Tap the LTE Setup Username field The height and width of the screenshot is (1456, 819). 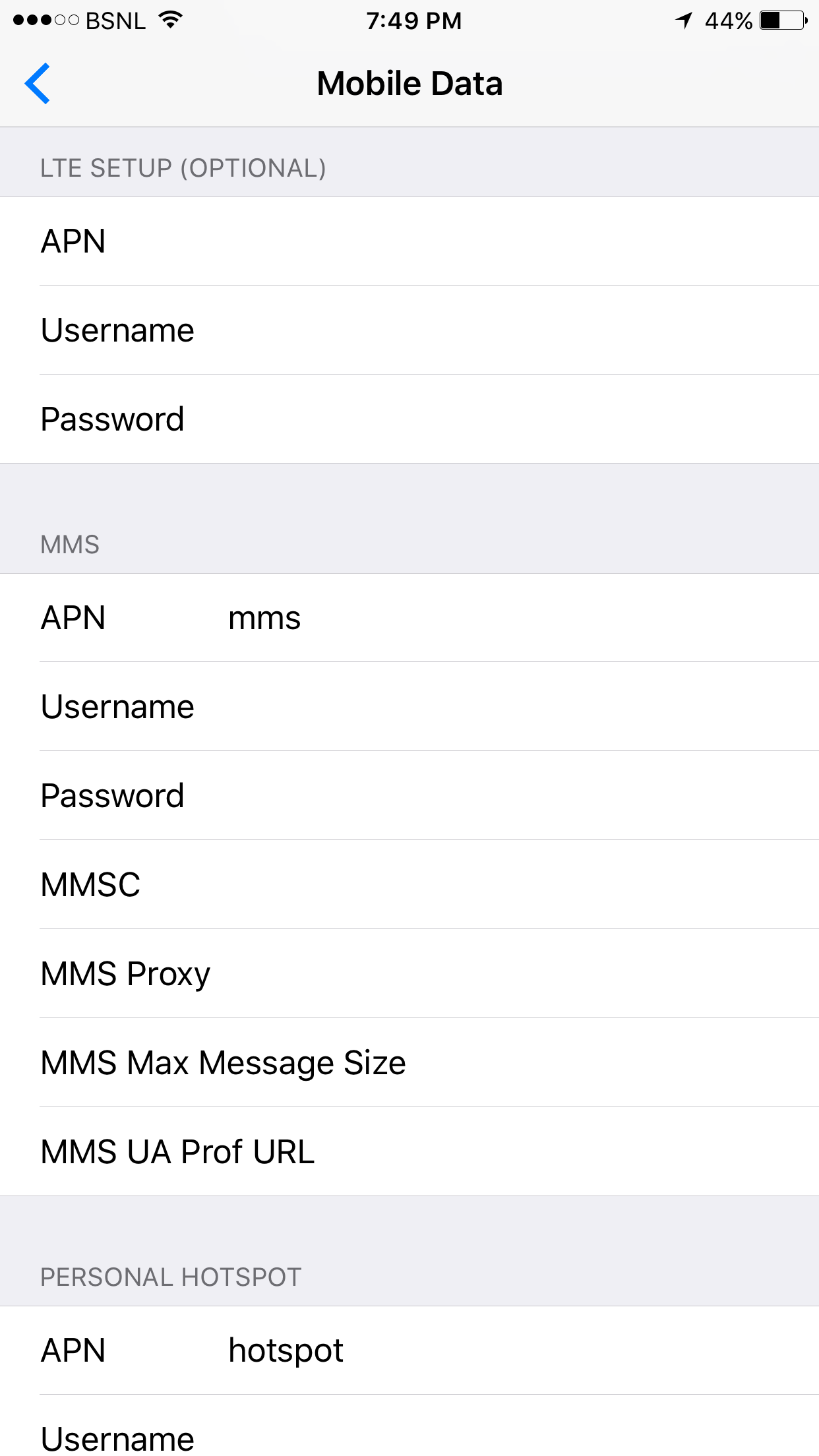pyautogui.click(x=462, y=330)
